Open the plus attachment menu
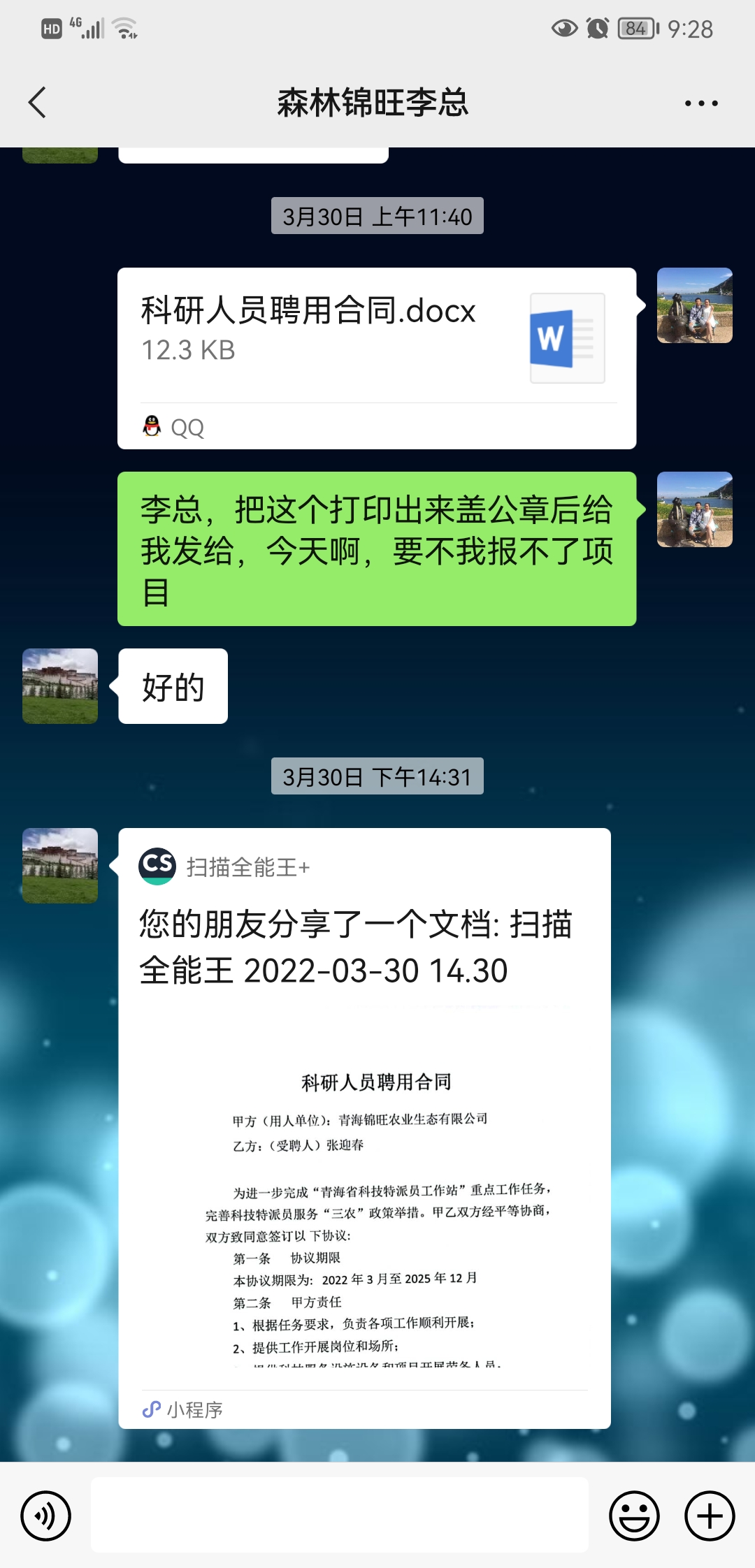 709,1516
